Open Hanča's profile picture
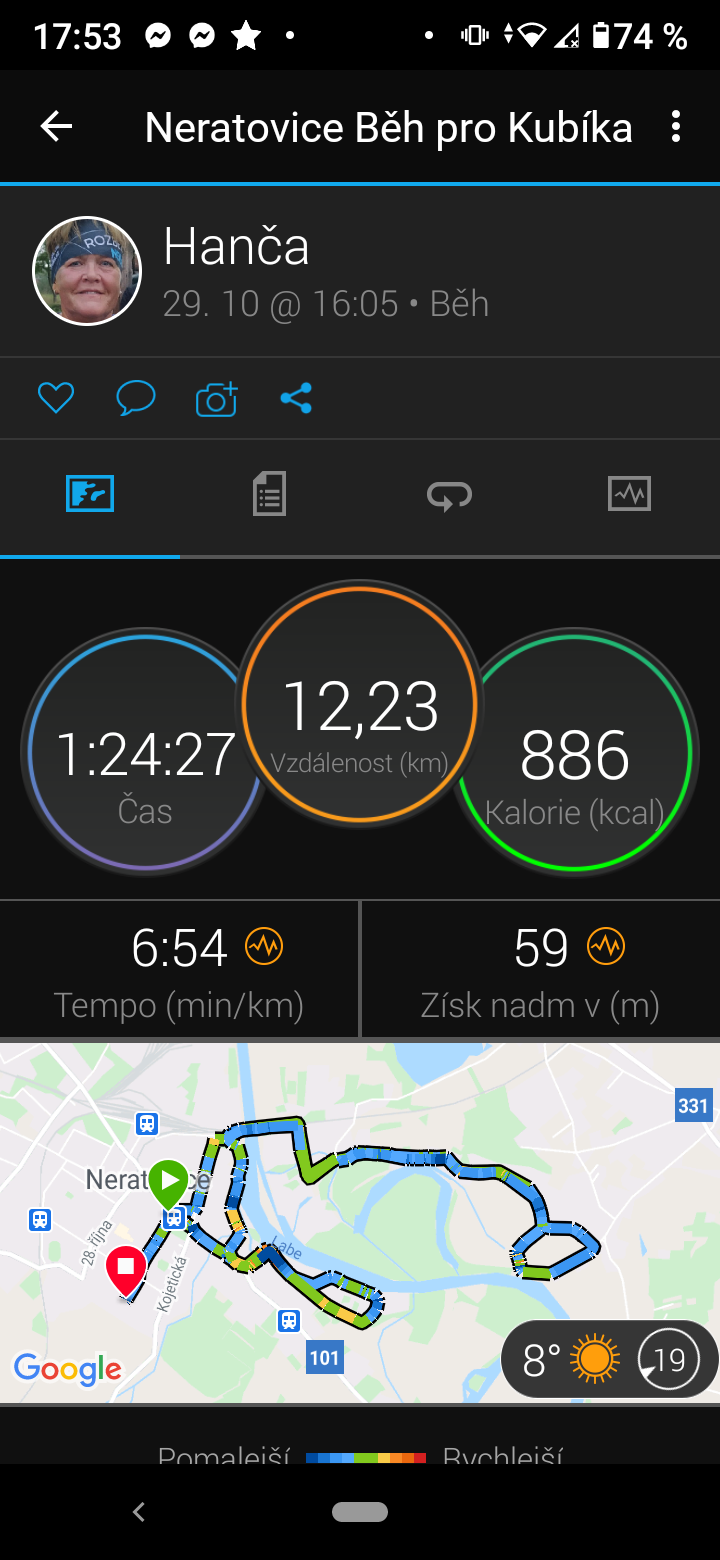This screenshot has height=1560, width=720. (x=87, y=271)
